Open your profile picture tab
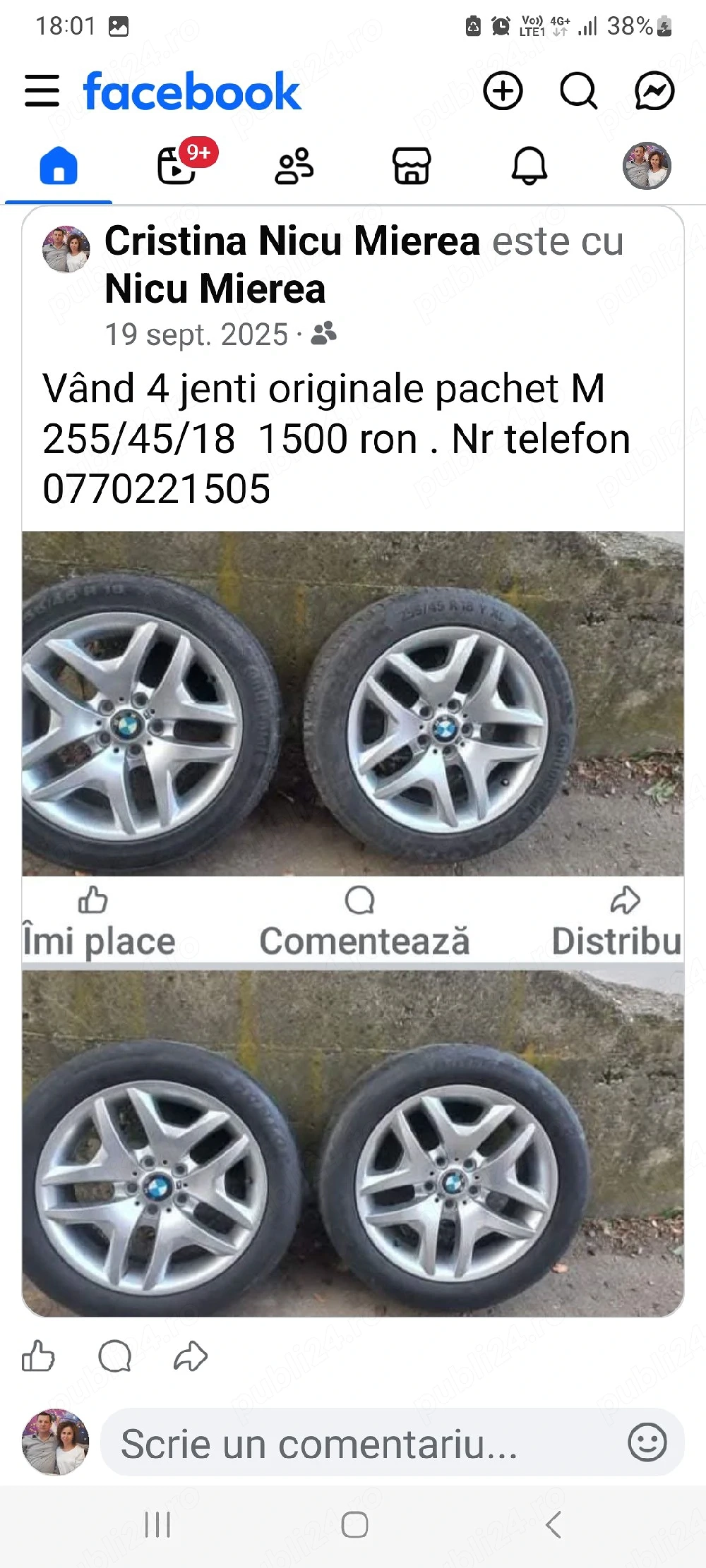Image resolution: width=706 pixels, height=1568 pixels. [647, 167]
